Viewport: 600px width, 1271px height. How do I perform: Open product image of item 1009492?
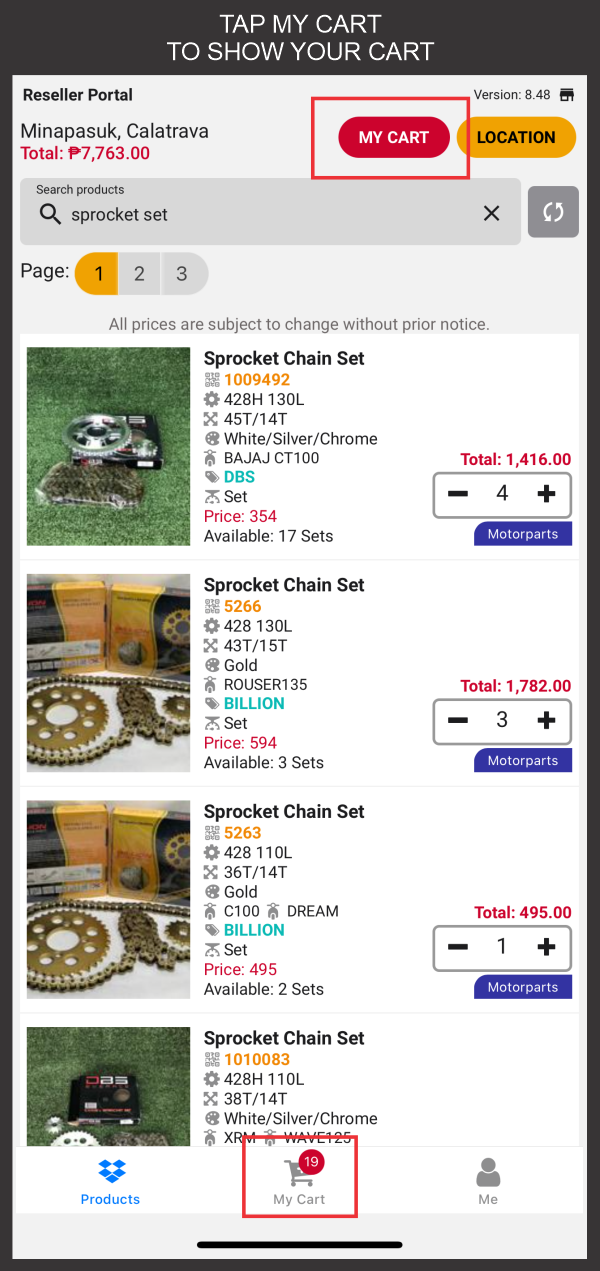pos(108,446)
